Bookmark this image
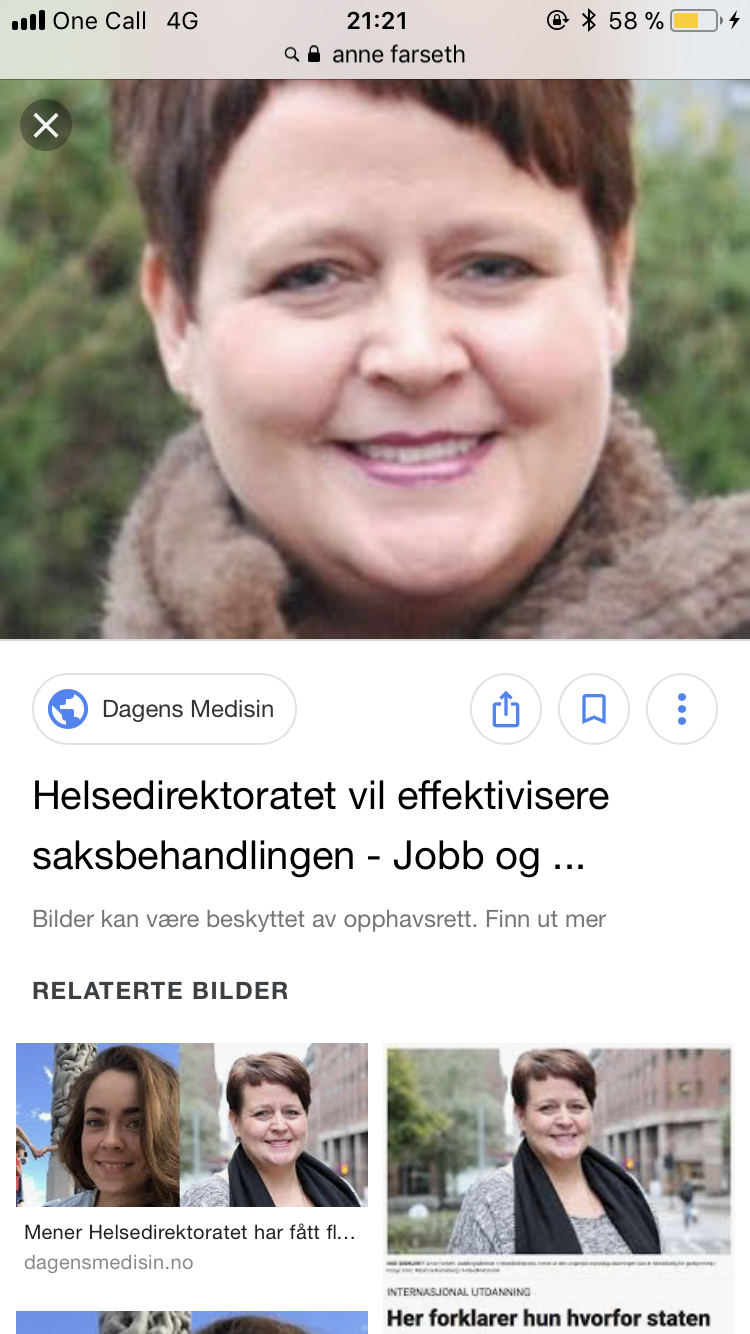 pos(594,709)
